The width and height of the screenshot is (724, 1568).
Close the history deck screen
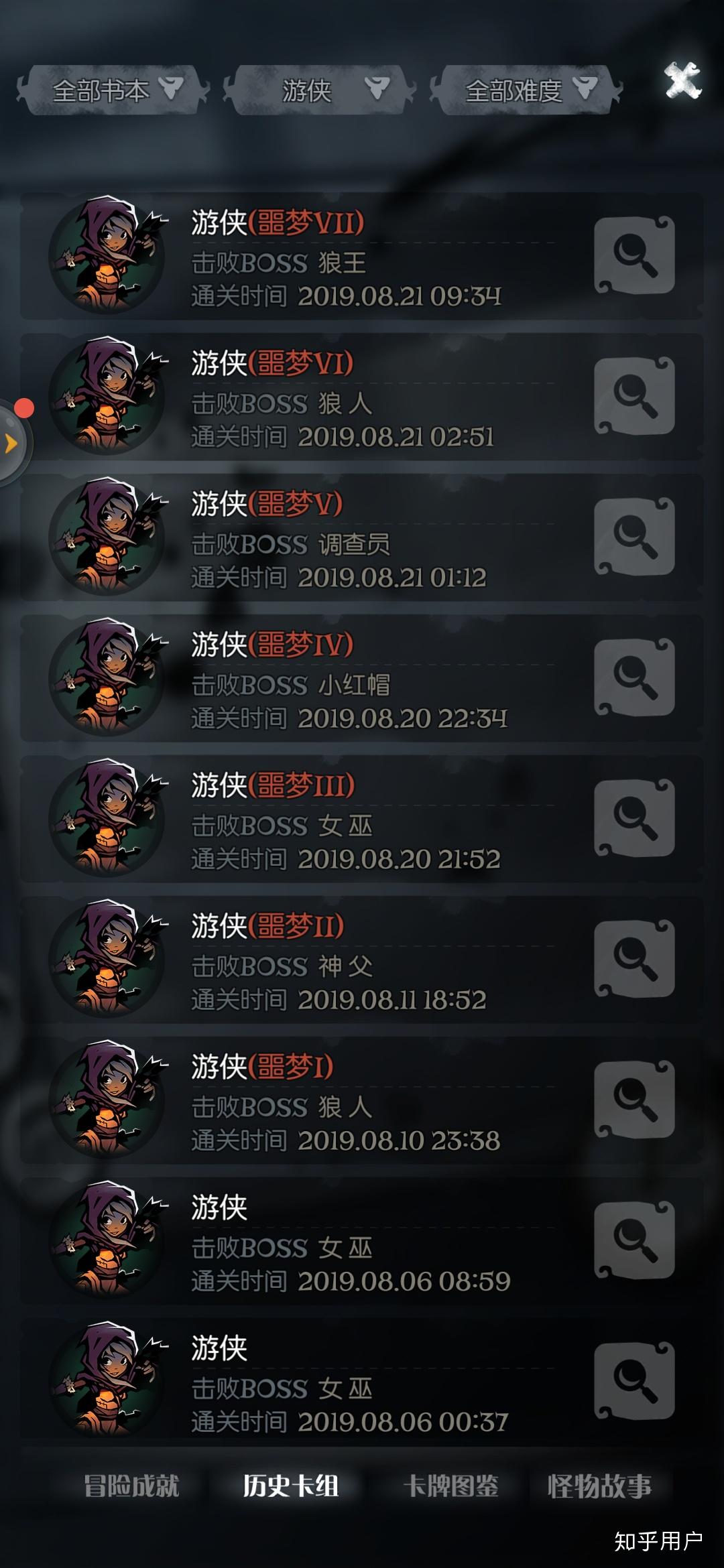(x=682, y=81)
